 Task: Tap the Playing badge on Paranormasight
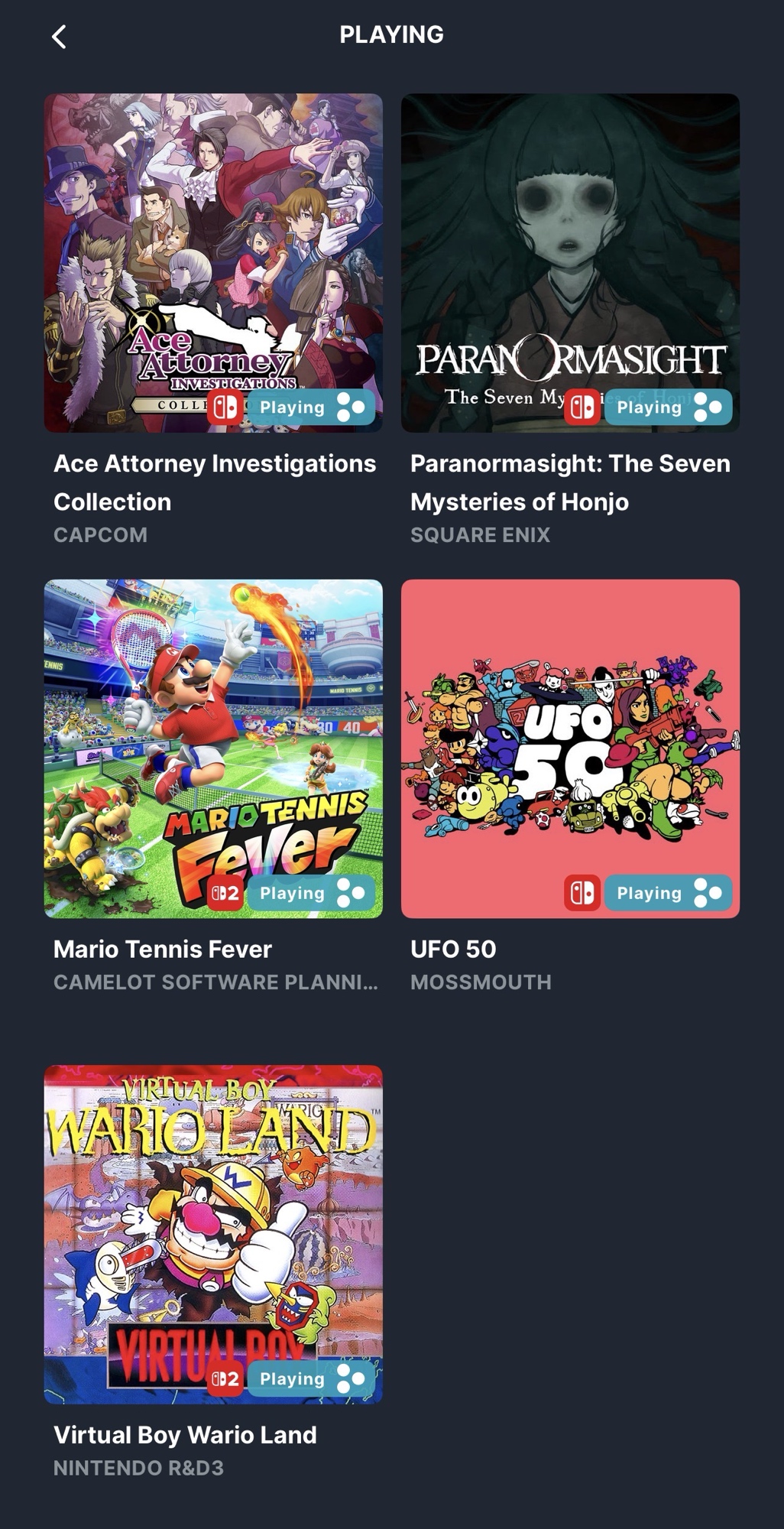[x=668, y=407]
